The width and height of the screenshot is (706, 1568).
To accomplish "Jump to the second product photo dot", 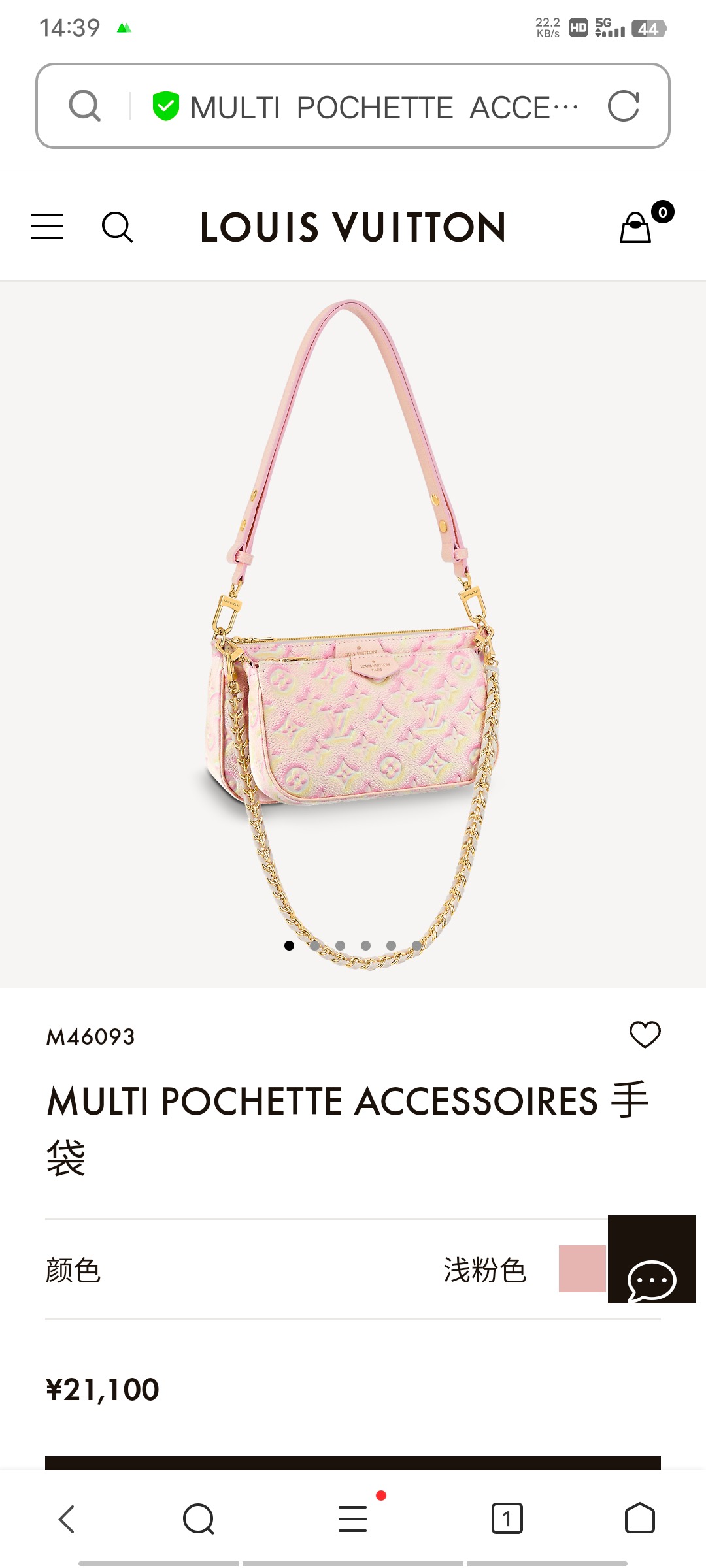I will tap(314, 945).
